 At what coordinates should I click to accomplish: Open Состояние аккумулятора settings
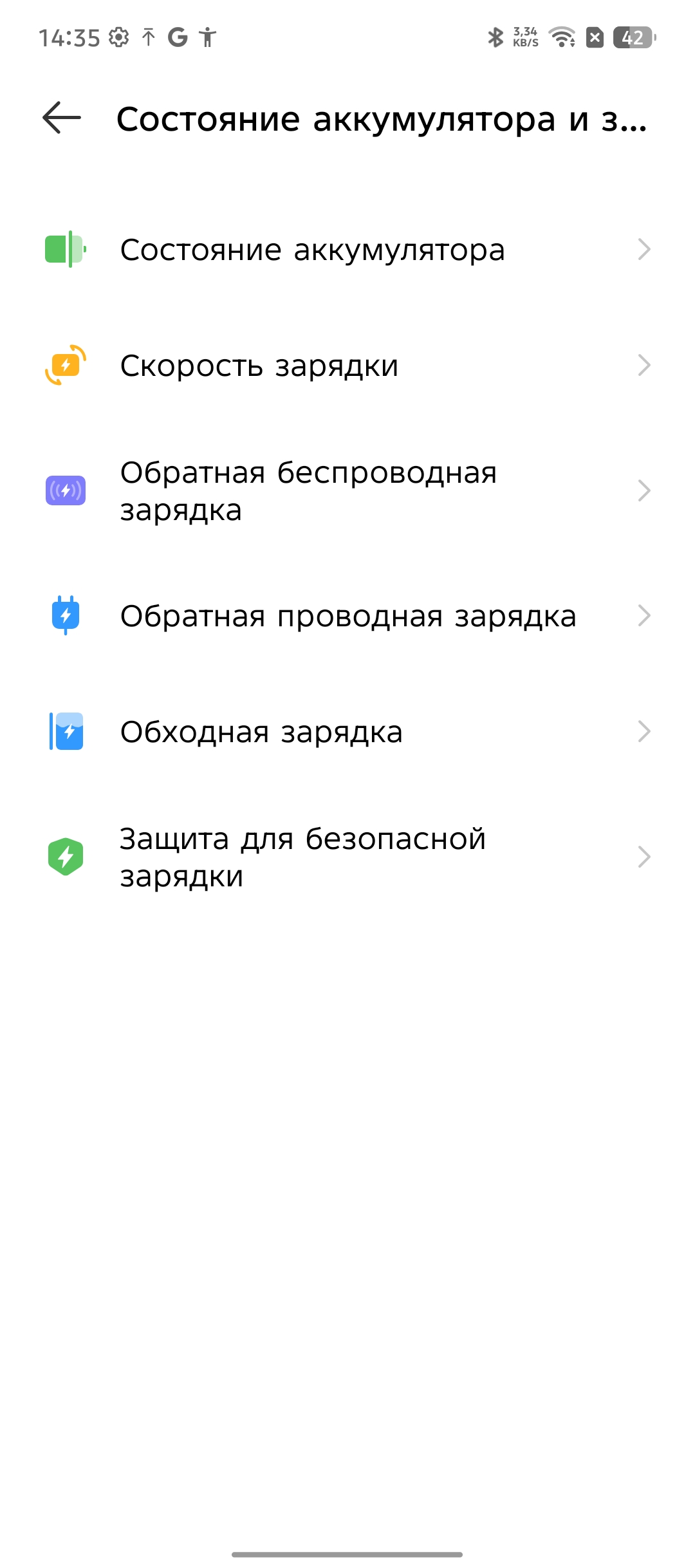pyautogui.click(x=313, y=250)
